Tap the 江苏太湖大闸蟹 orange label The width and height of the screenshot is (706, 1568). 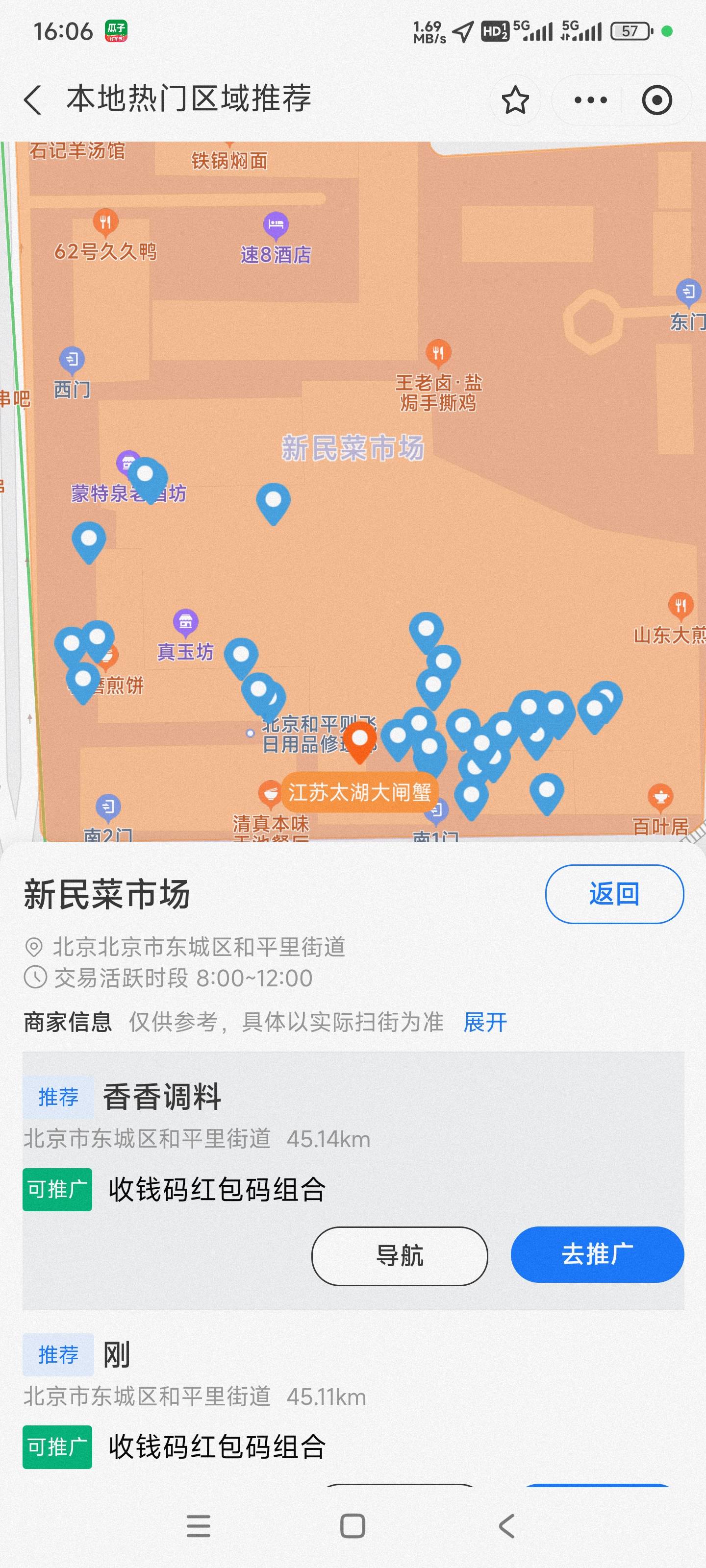coord(359,792)
